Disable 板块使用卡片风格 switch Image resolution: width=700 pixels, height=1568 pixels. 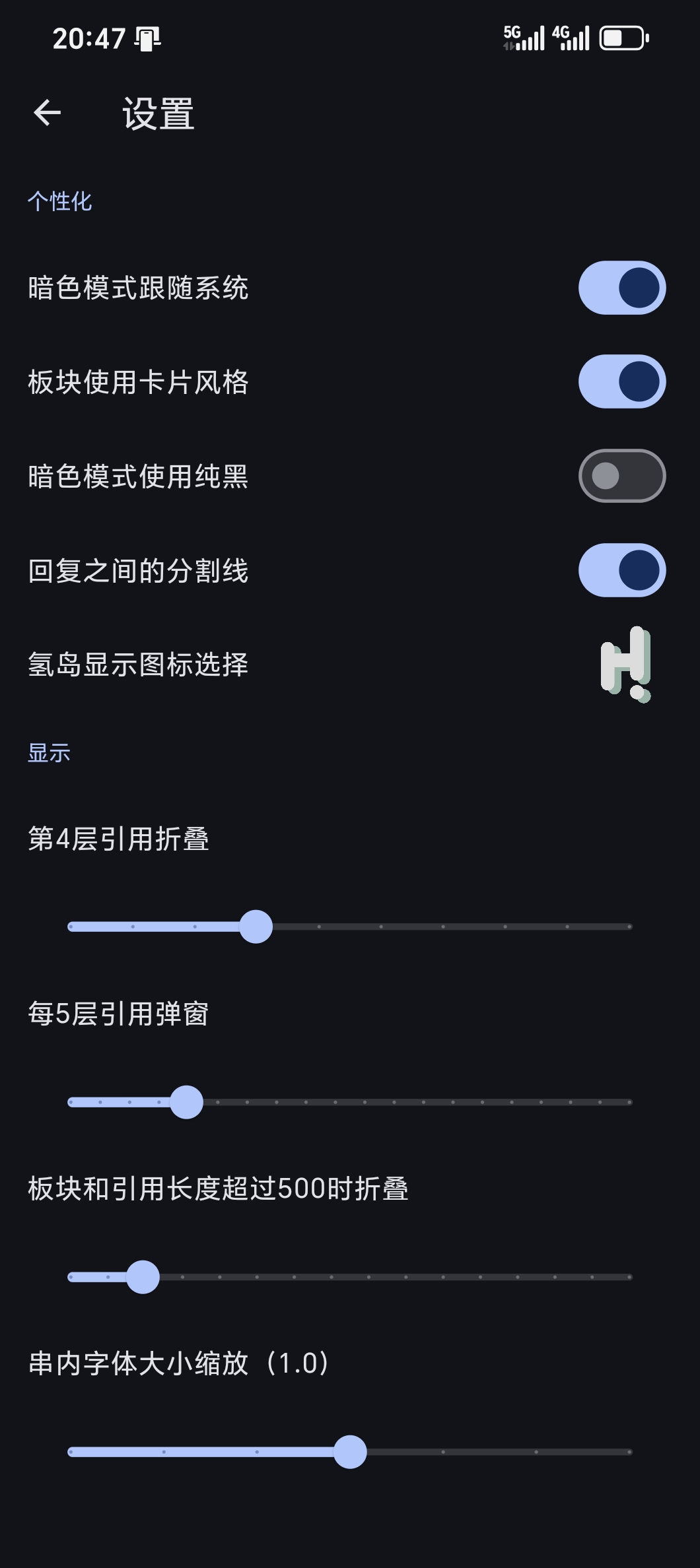621,381
